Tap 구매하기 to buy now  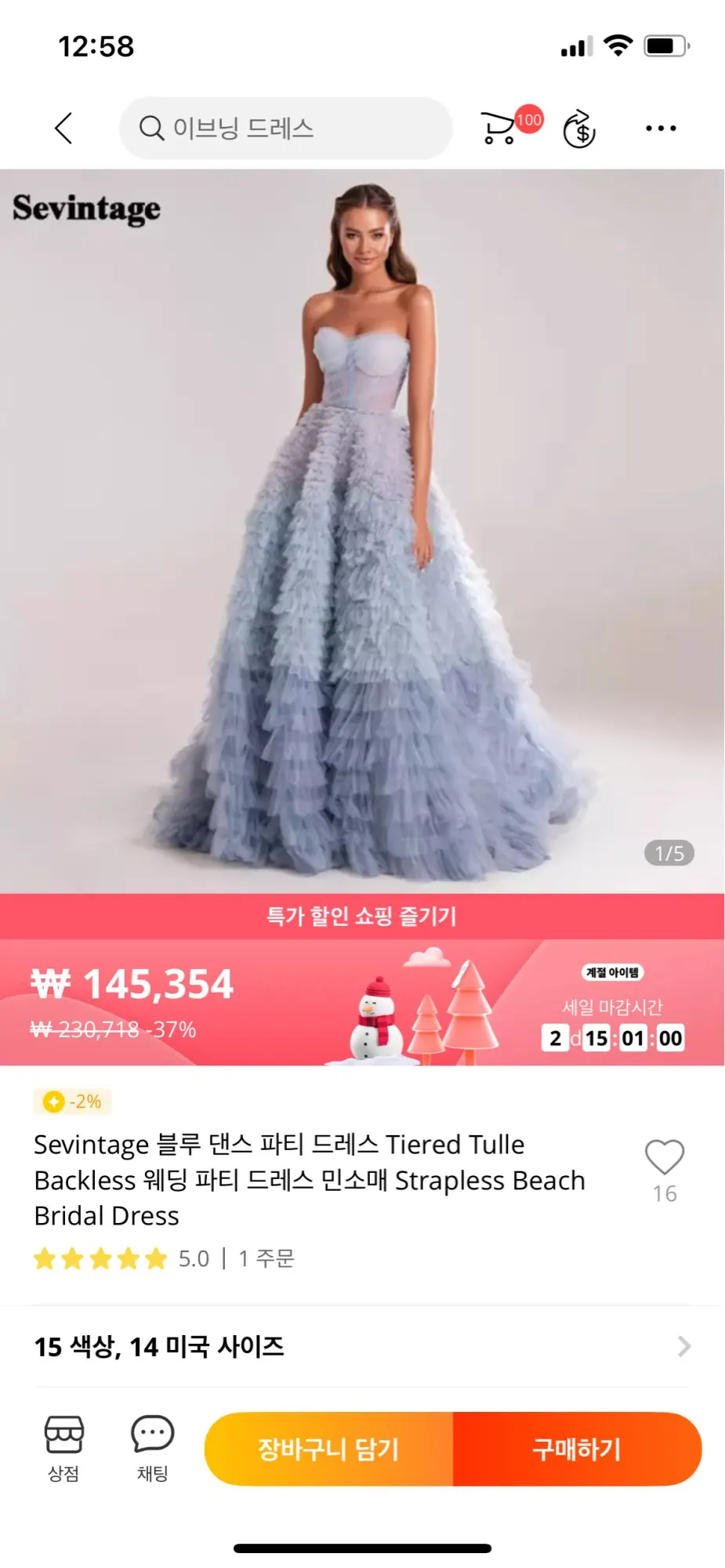click(577, 1449)
